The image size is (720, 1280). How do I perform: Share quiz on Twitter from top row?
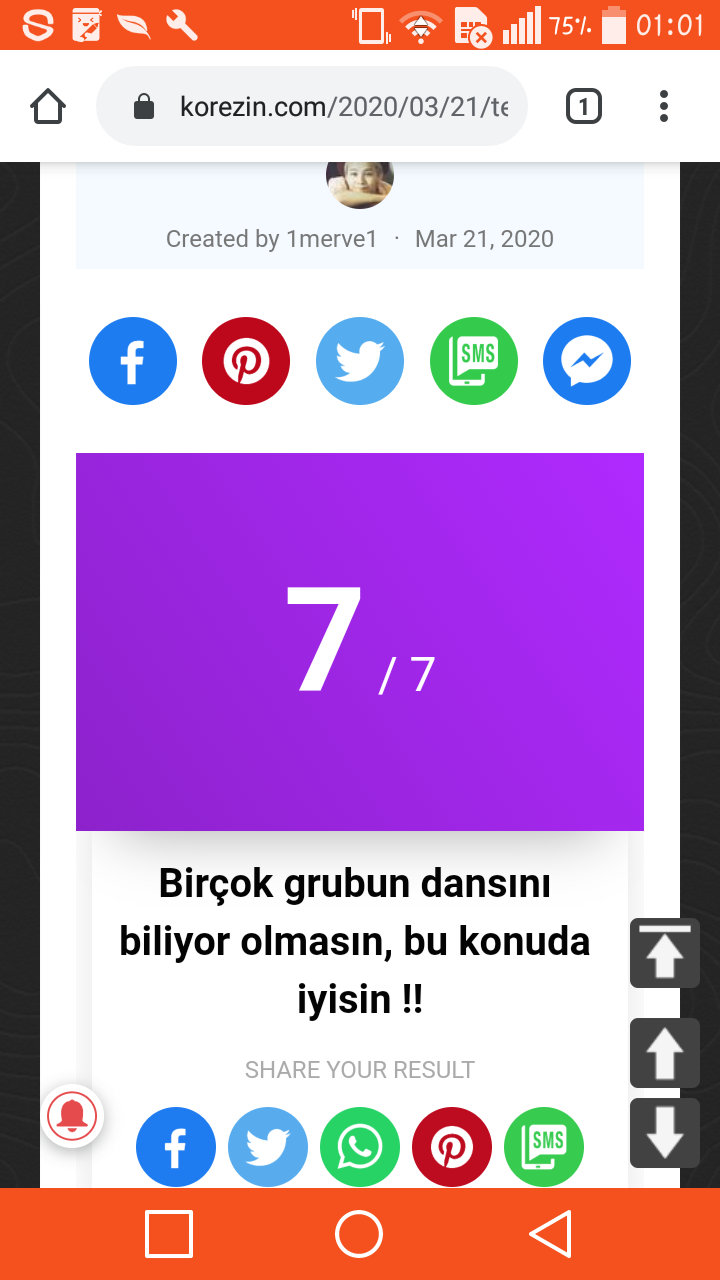[360, 361]
